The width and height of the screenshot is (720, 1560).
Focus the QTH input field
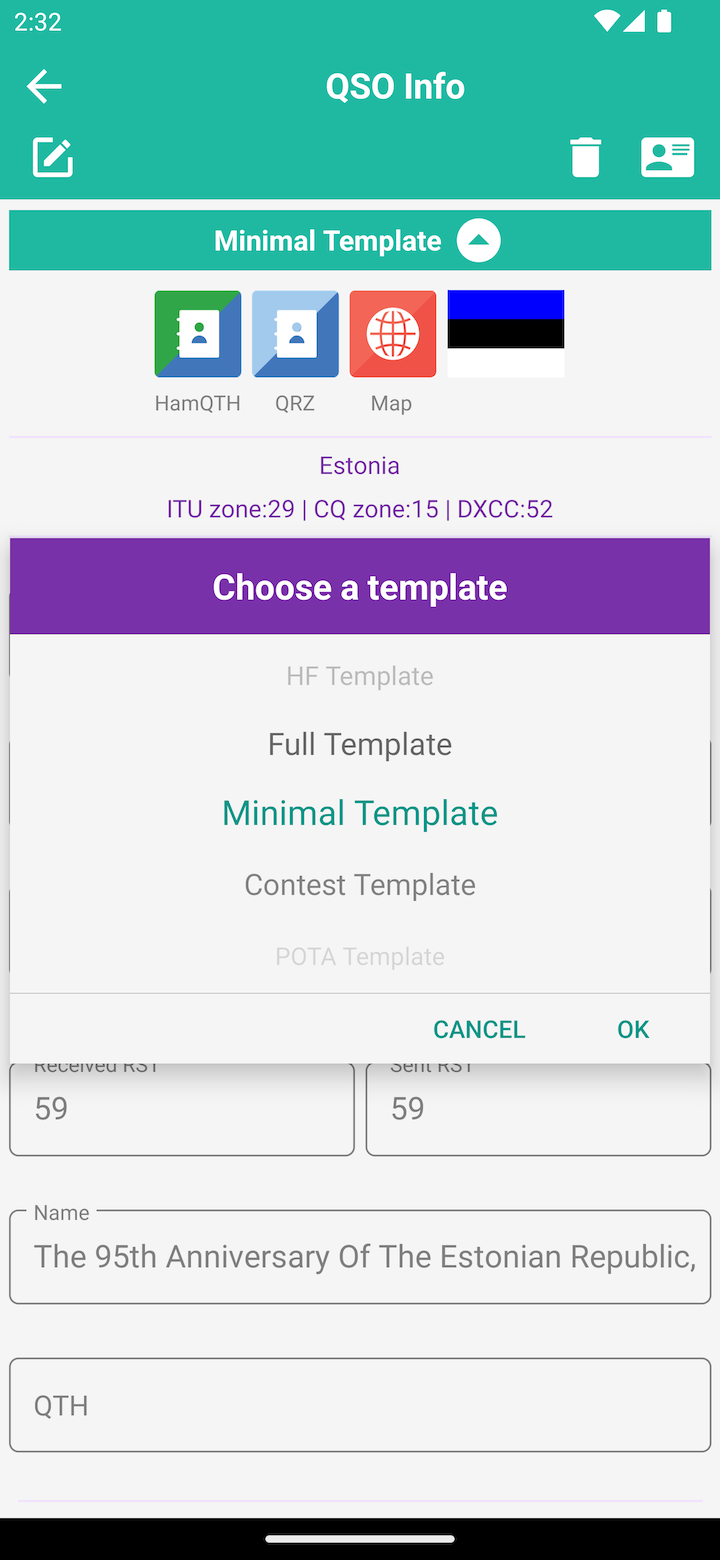point(360,1405)
